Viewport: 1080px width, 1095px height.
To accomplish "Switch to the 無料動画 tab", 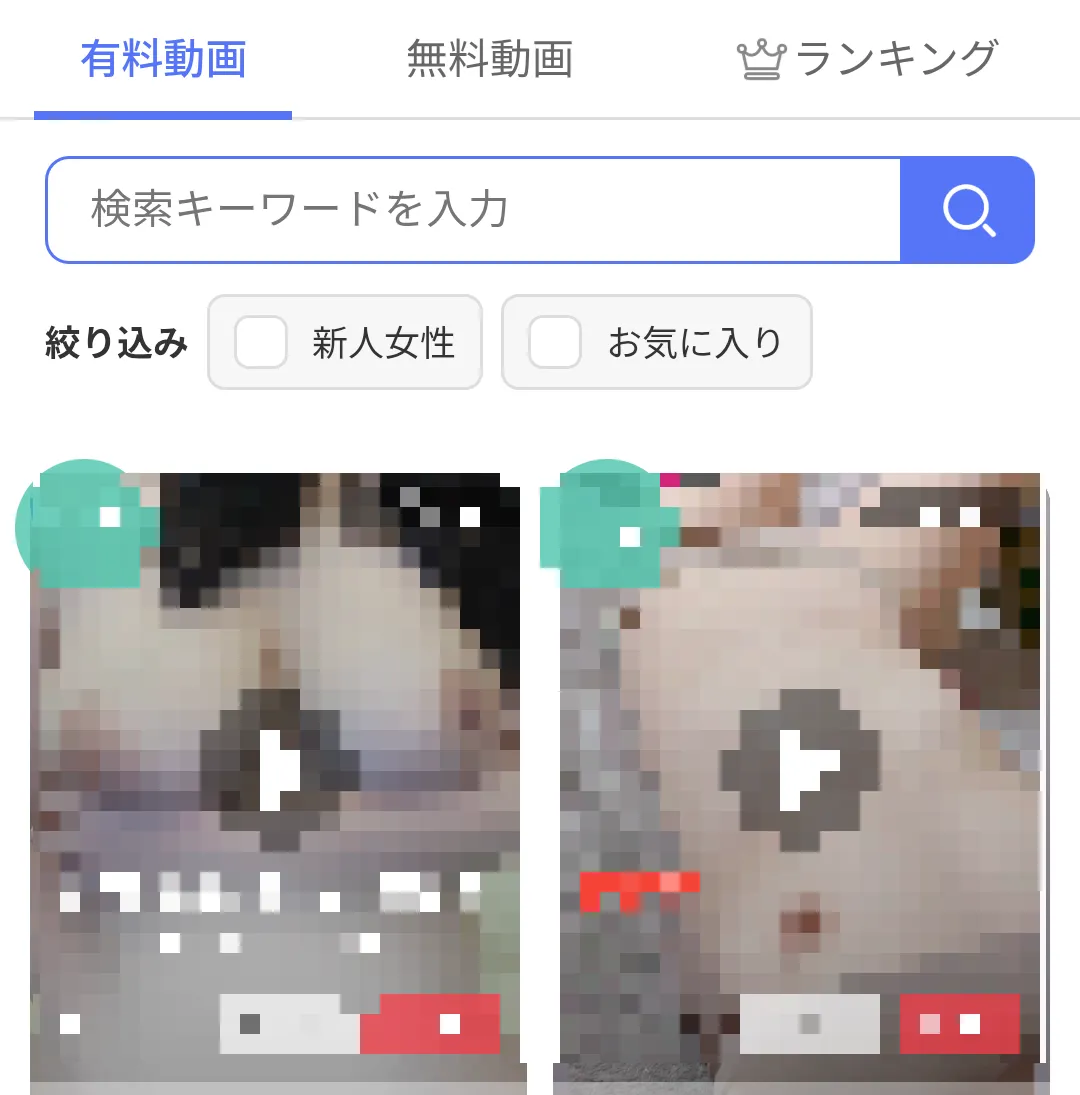I will pos(489,60).
